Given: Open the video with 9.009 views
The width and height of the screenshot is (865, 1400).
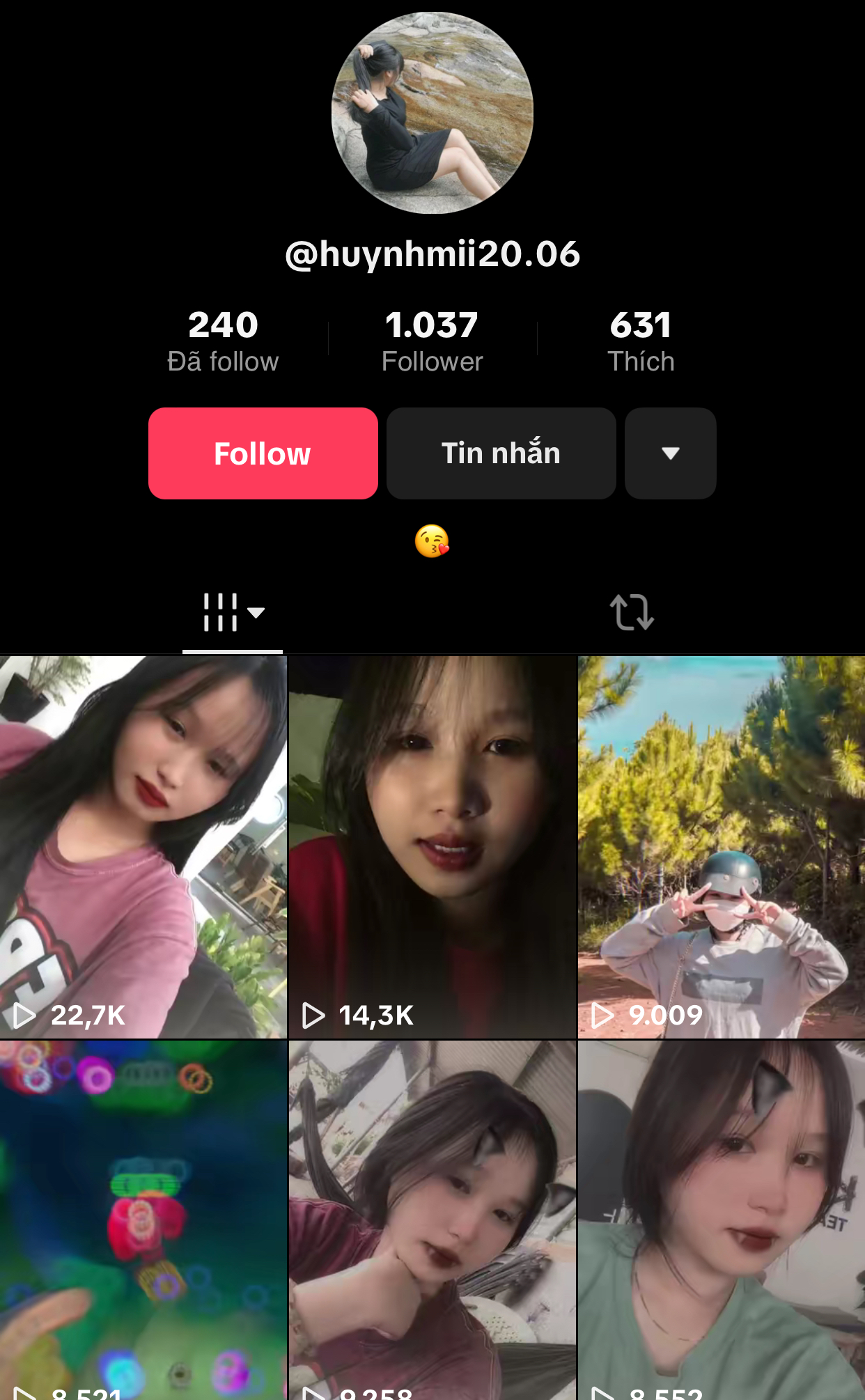Looking at the screenshot, I should point(722,846).
